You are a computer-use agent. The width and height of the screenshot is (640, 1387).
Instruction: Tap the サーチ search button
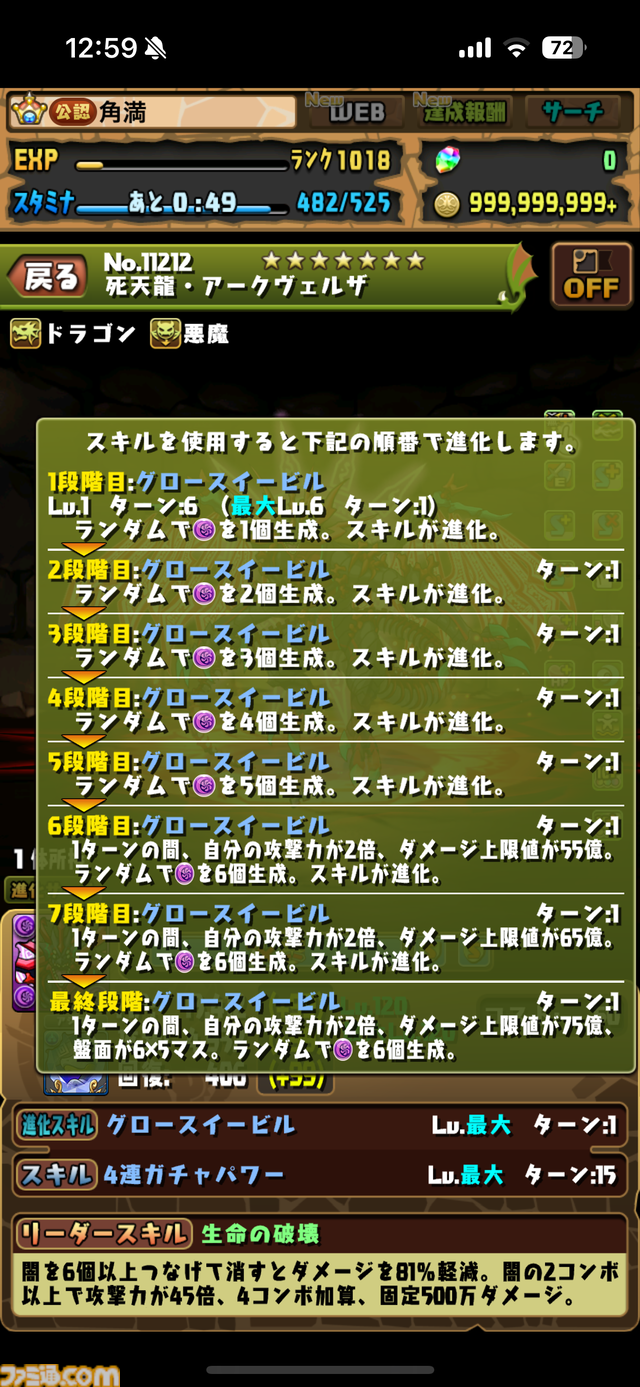click(574, 111)
